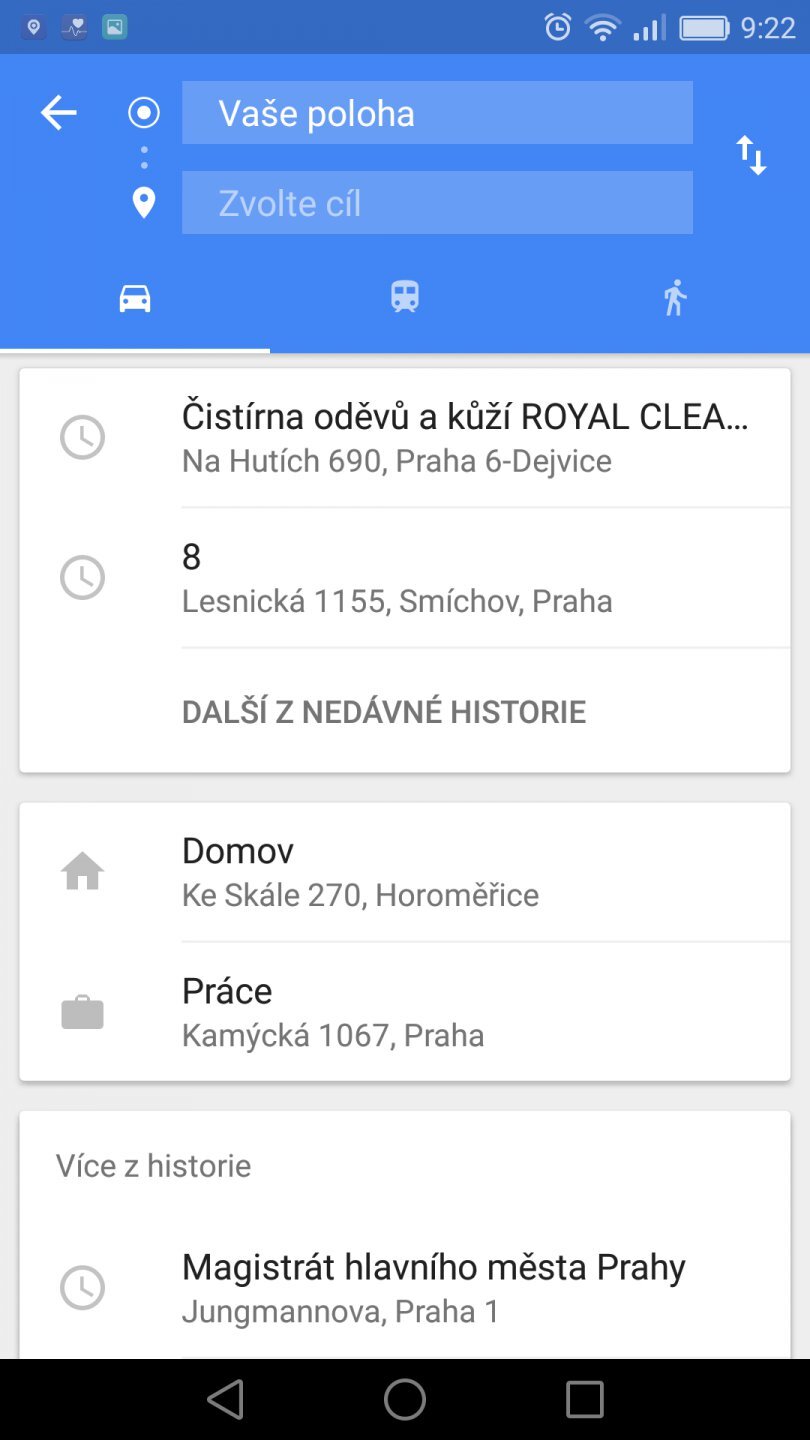Open DALŠÍ Z NEDÁVNÉ HISTORIE
810x1440 pixels.
[x=383, y=711]
